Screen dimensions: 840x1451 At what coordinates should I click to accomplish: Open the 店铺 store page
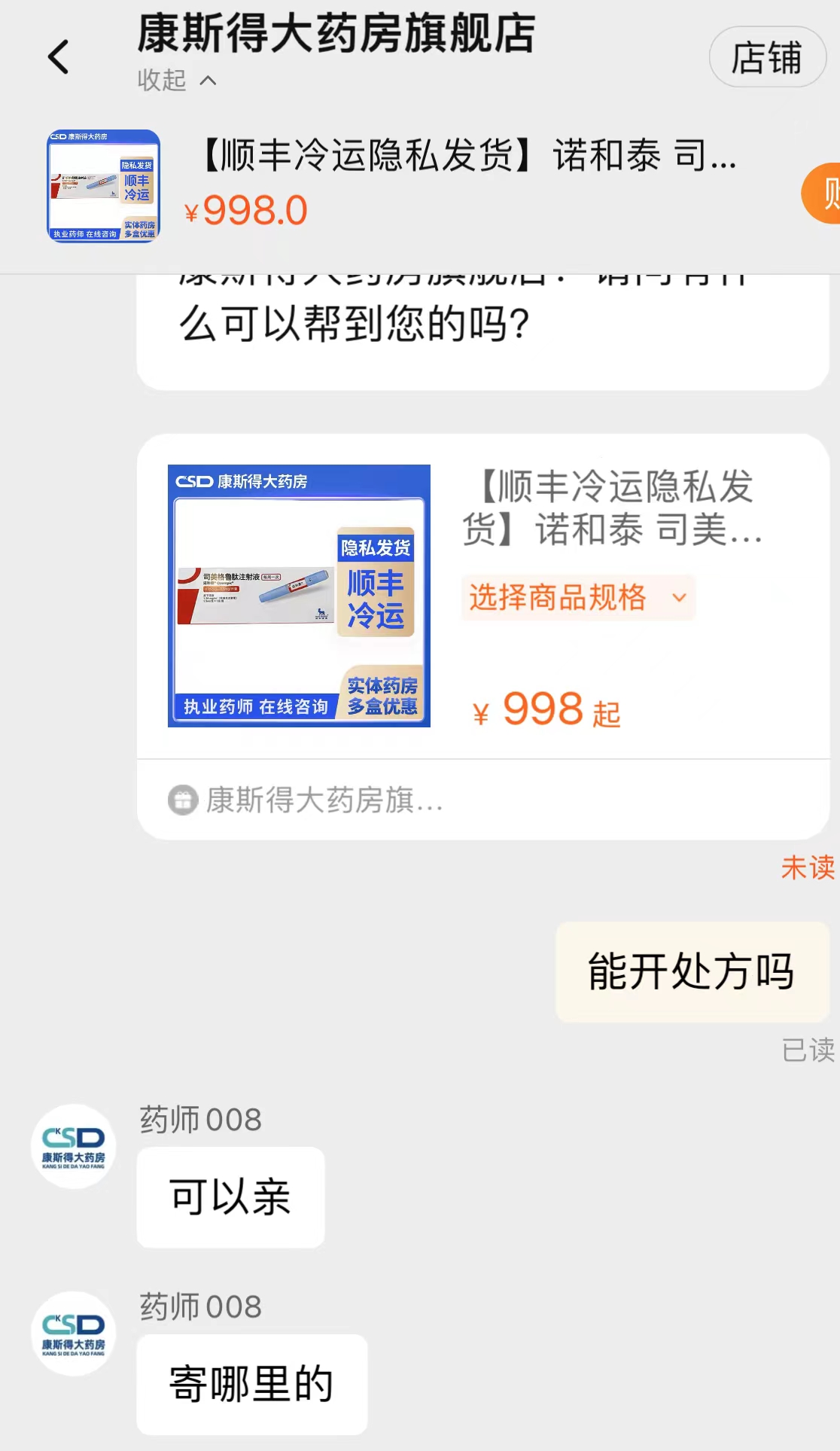coord(767,58)
